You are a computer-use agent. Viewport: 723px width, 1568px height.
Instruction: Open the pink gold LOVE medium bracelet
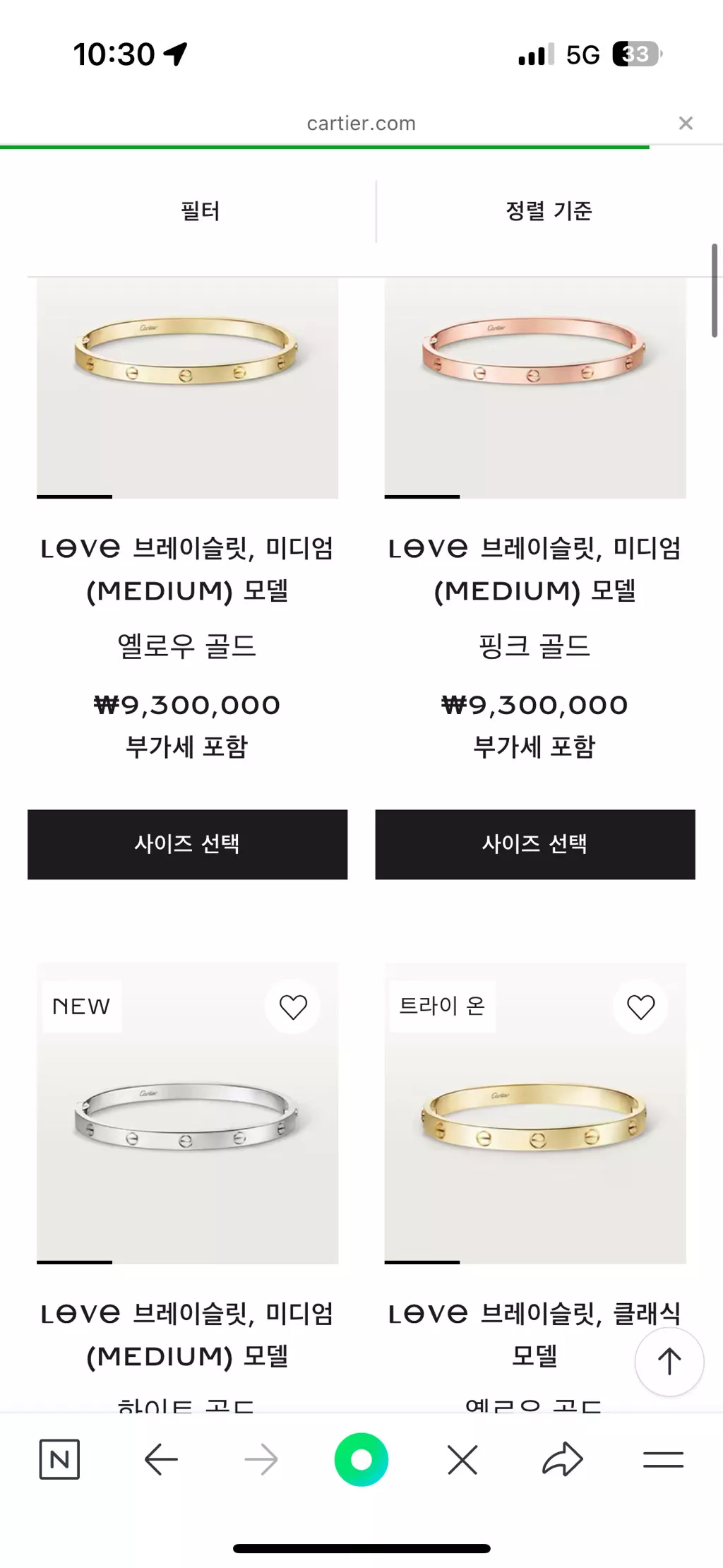click(x=534, y=387)
